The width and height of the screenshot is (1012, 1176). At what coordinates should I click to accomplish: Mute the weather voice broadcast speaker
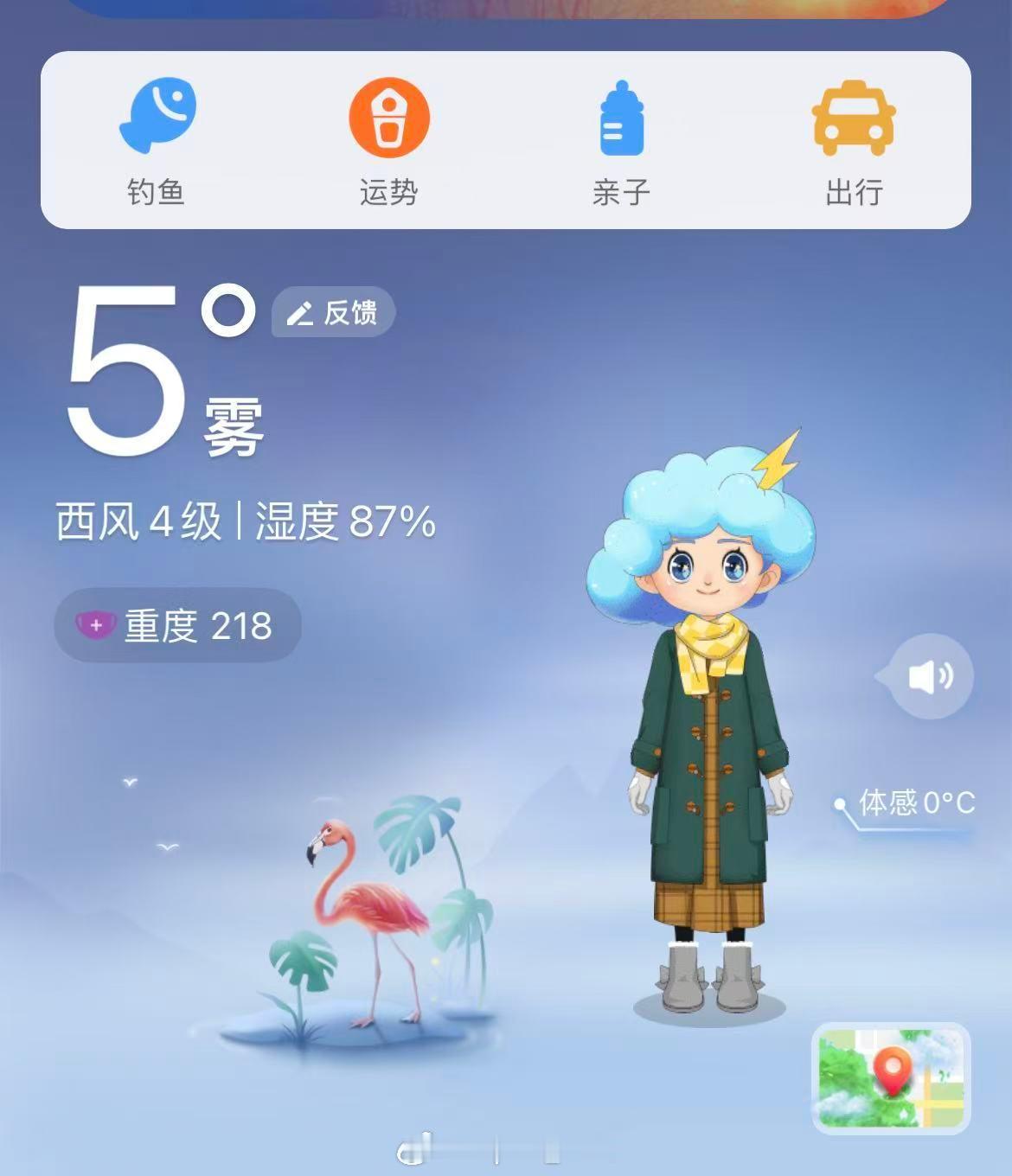(x=932, y=675)
